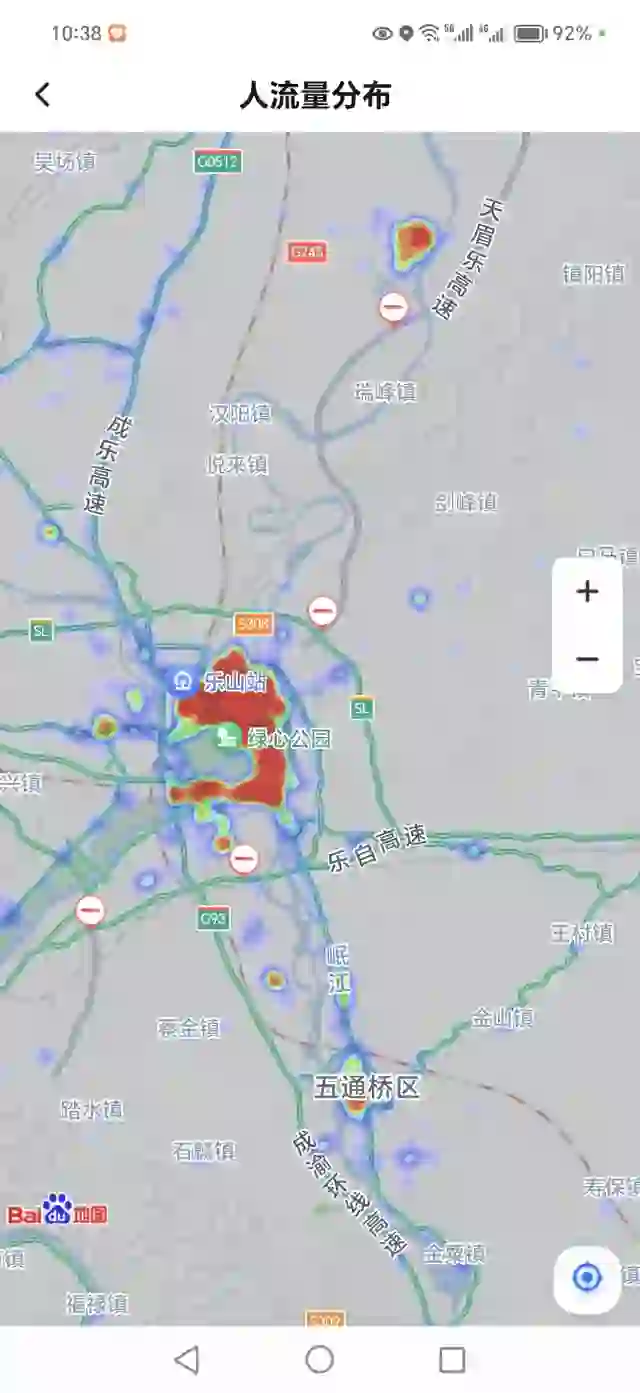Zoom out on the map
Screen dimensions: 640x1393
(587, 659)
